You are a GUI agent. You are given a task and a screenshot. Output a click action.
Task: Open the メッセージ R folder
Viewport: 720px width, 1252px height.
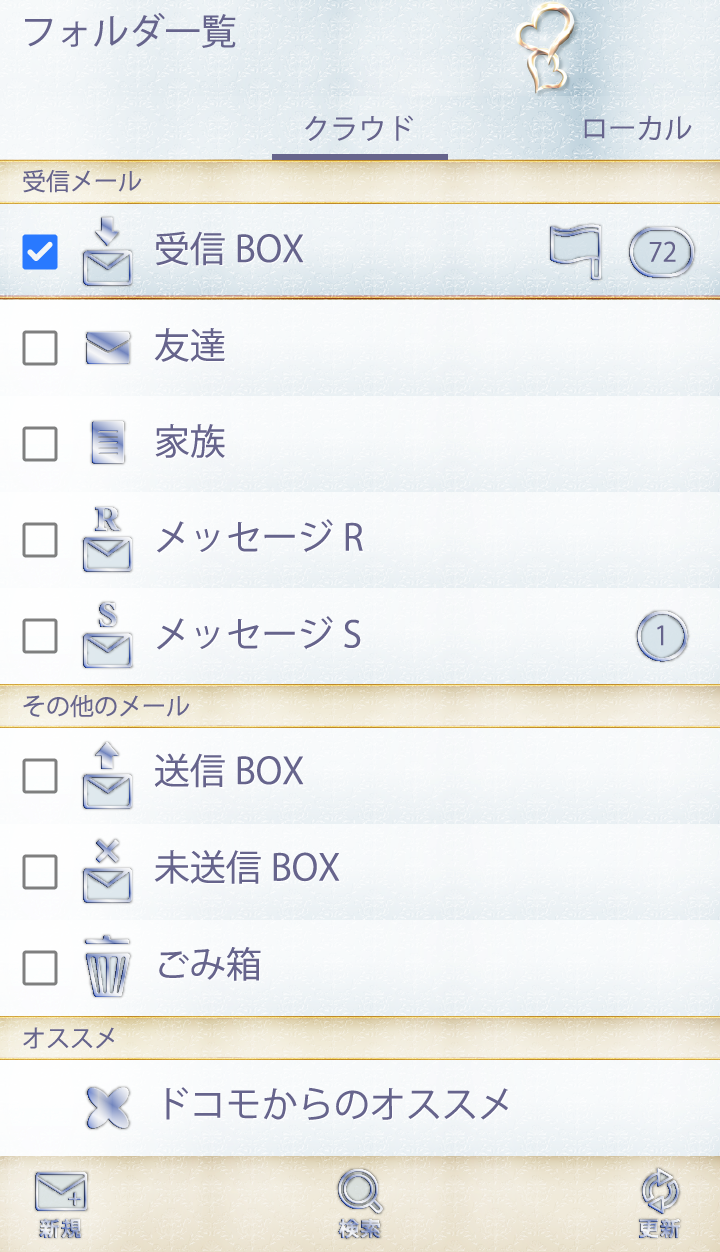[x=258, y=539]
